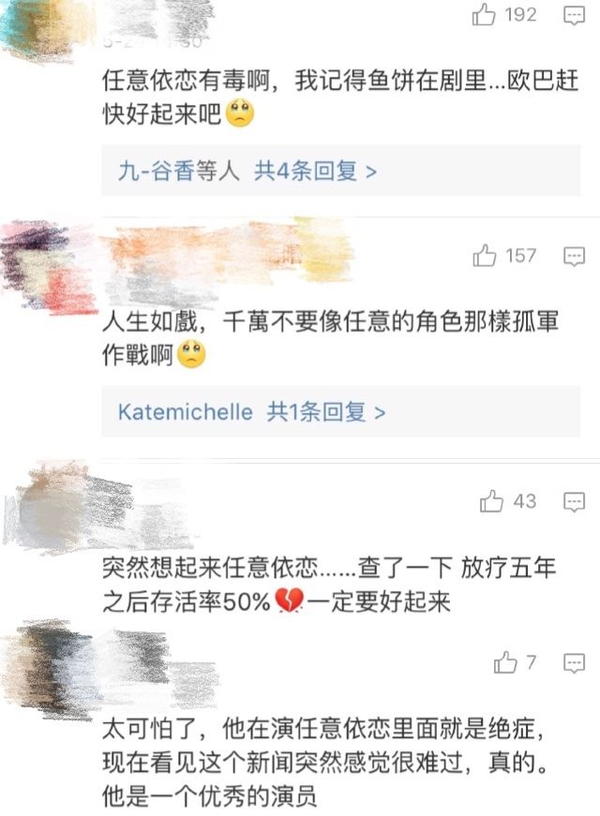Reply to the 太可怕了 comment
The width and height of the screenshot is (600, 816).
[574, 663]
